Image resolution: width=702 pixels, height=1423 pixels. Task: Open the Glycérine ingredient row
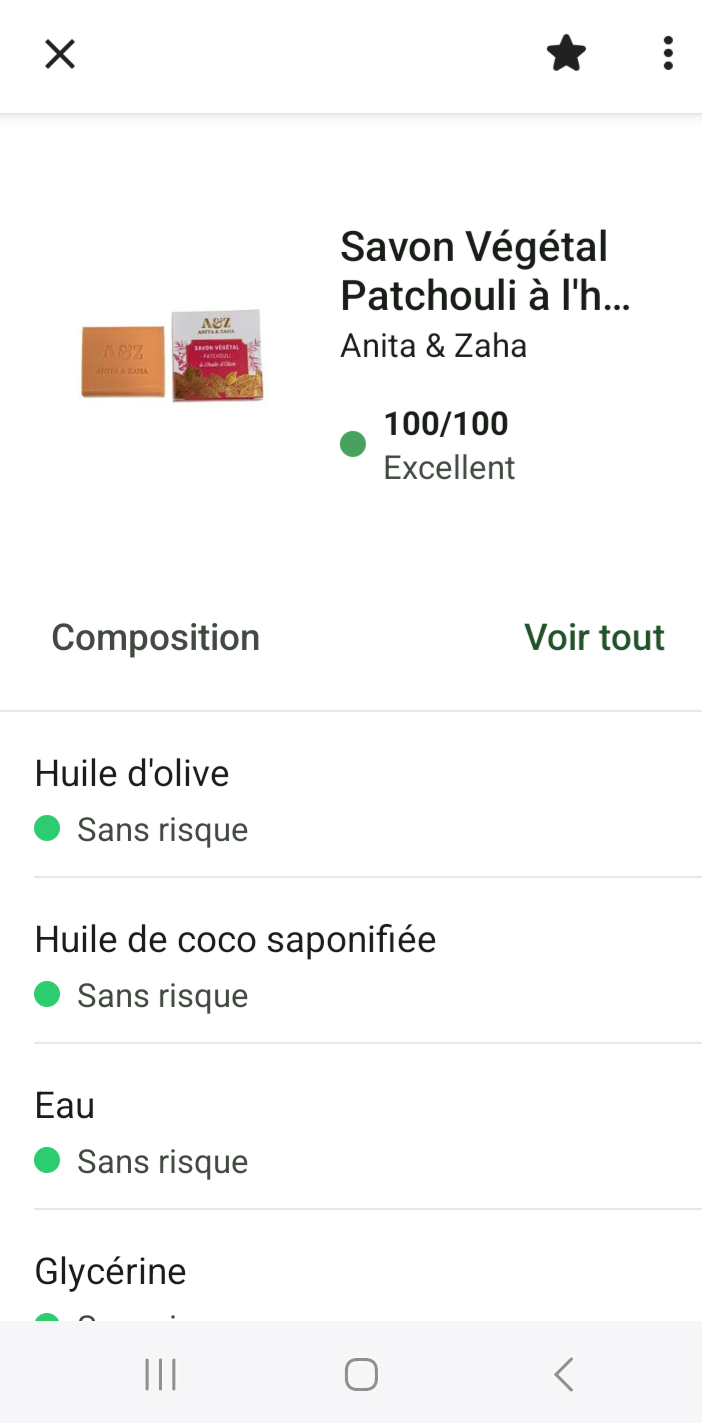(x=351, y=1266)
